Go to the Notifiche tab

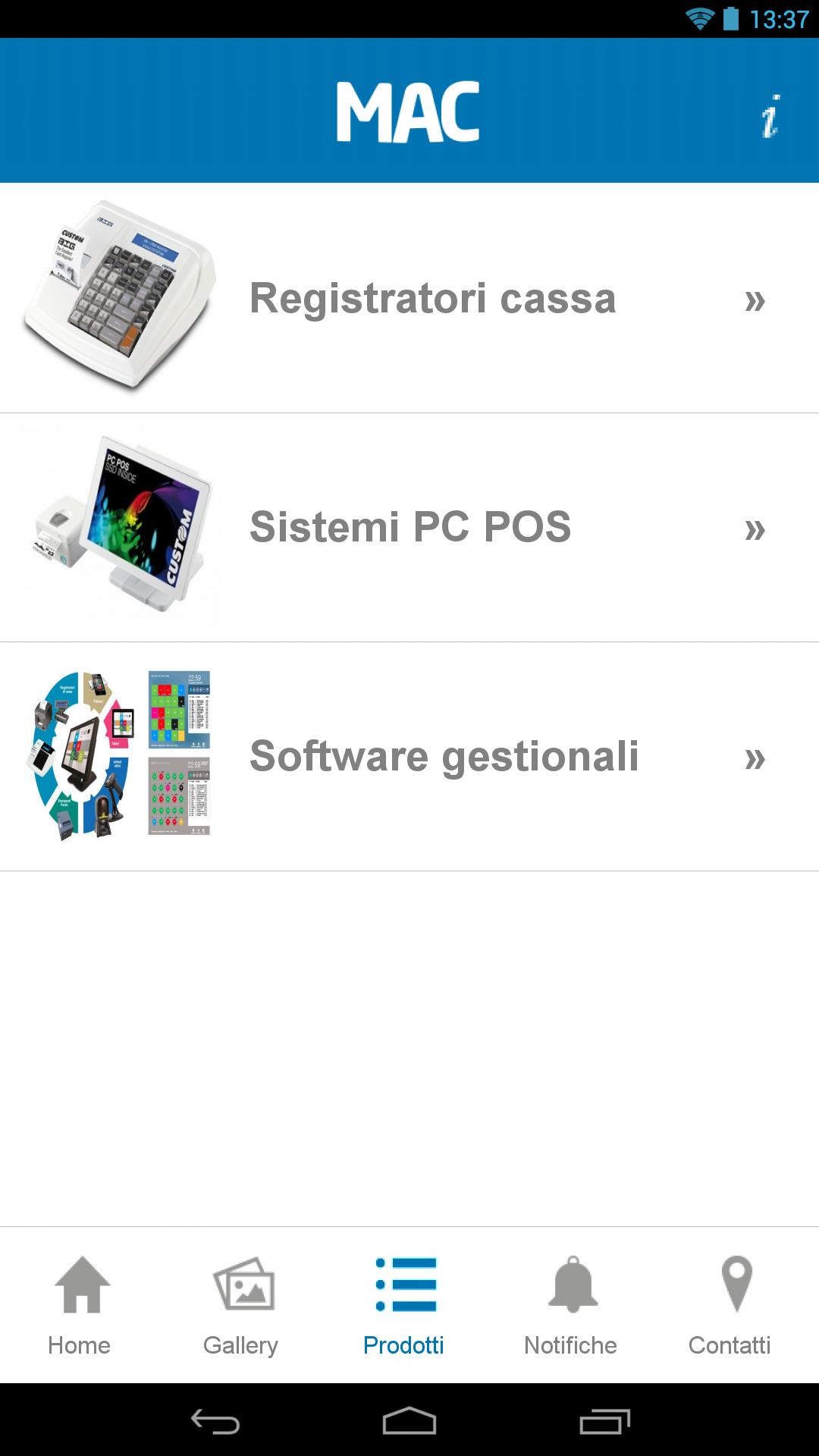(571, 1304)
